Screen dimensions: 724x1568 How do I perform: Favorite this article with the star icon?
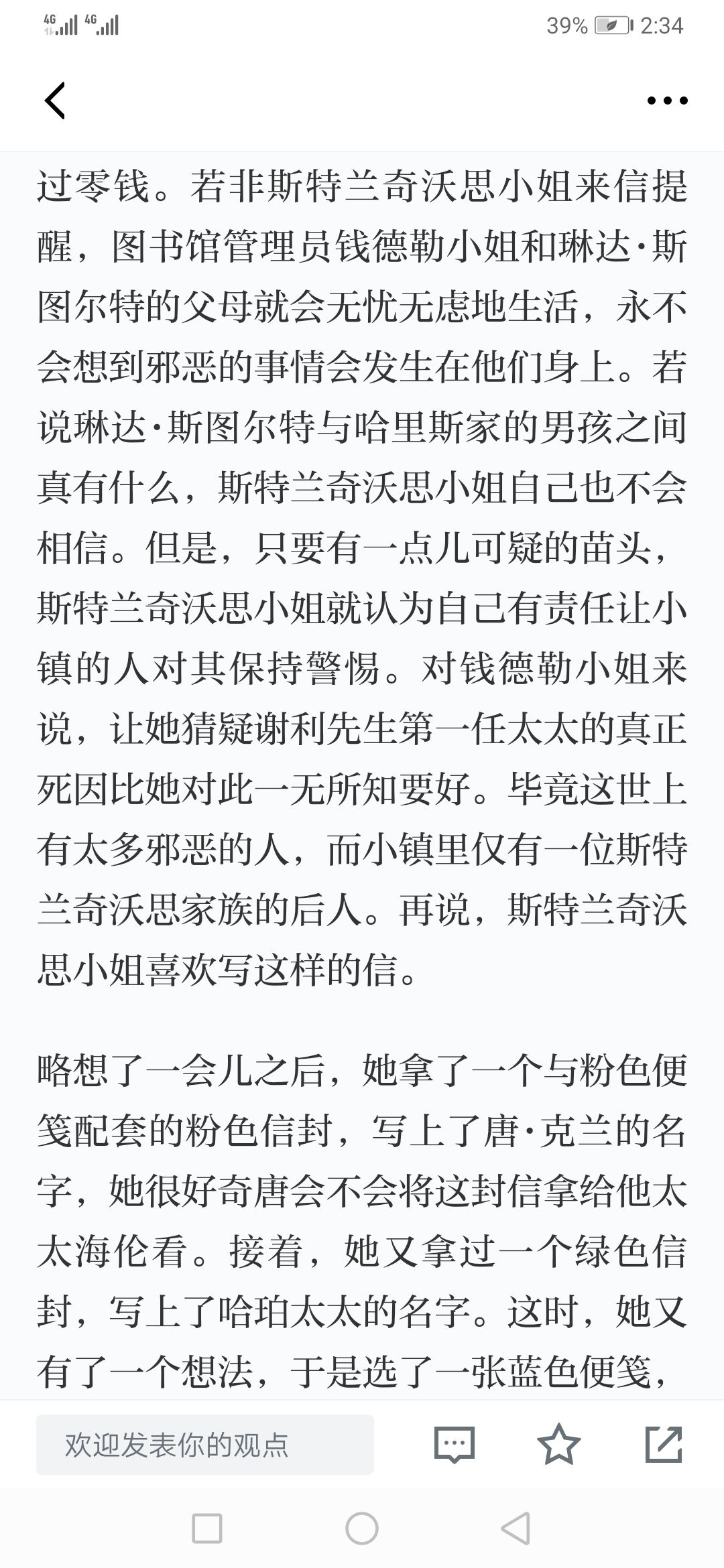click(559, 1444)
